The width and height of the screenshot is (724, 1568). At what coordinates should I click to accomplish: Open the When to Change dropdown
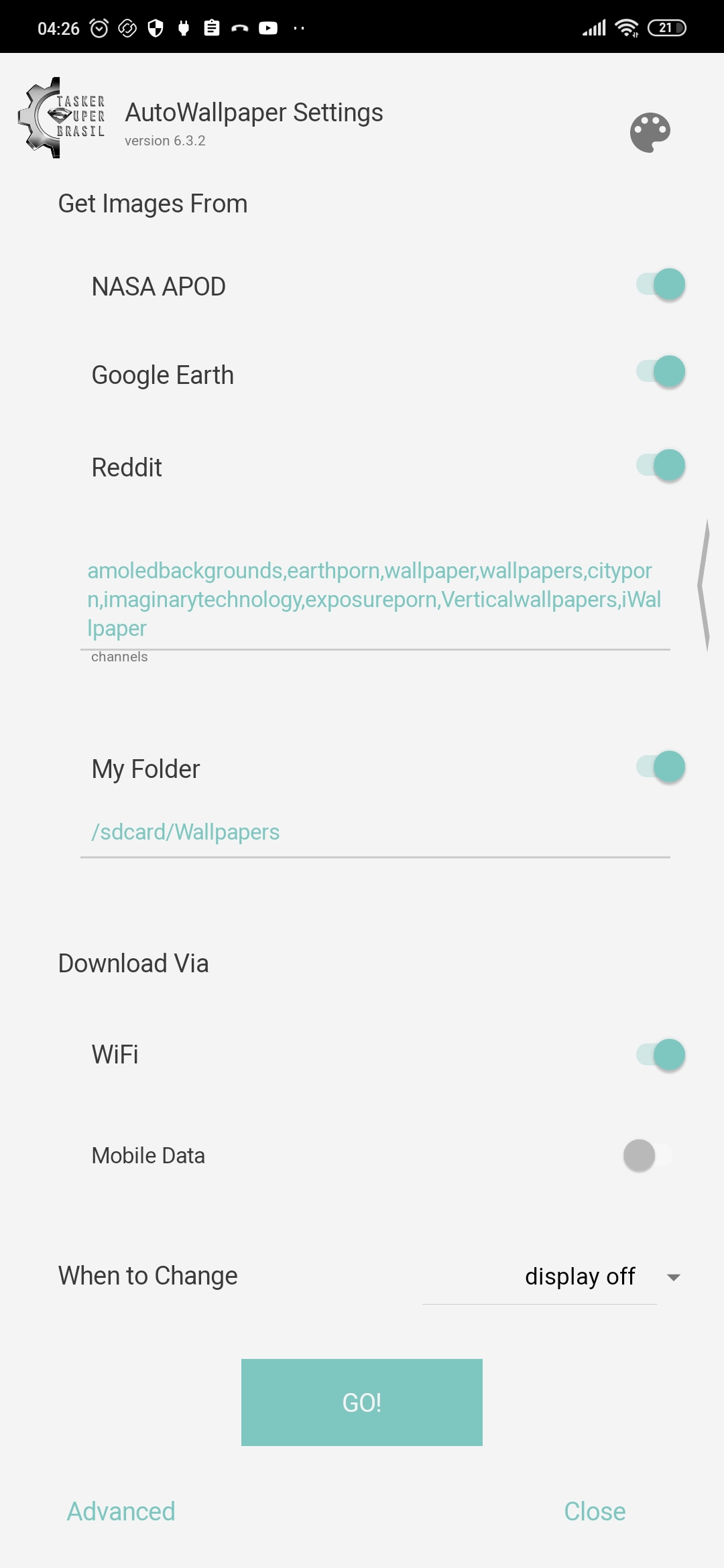point(552,1277)
